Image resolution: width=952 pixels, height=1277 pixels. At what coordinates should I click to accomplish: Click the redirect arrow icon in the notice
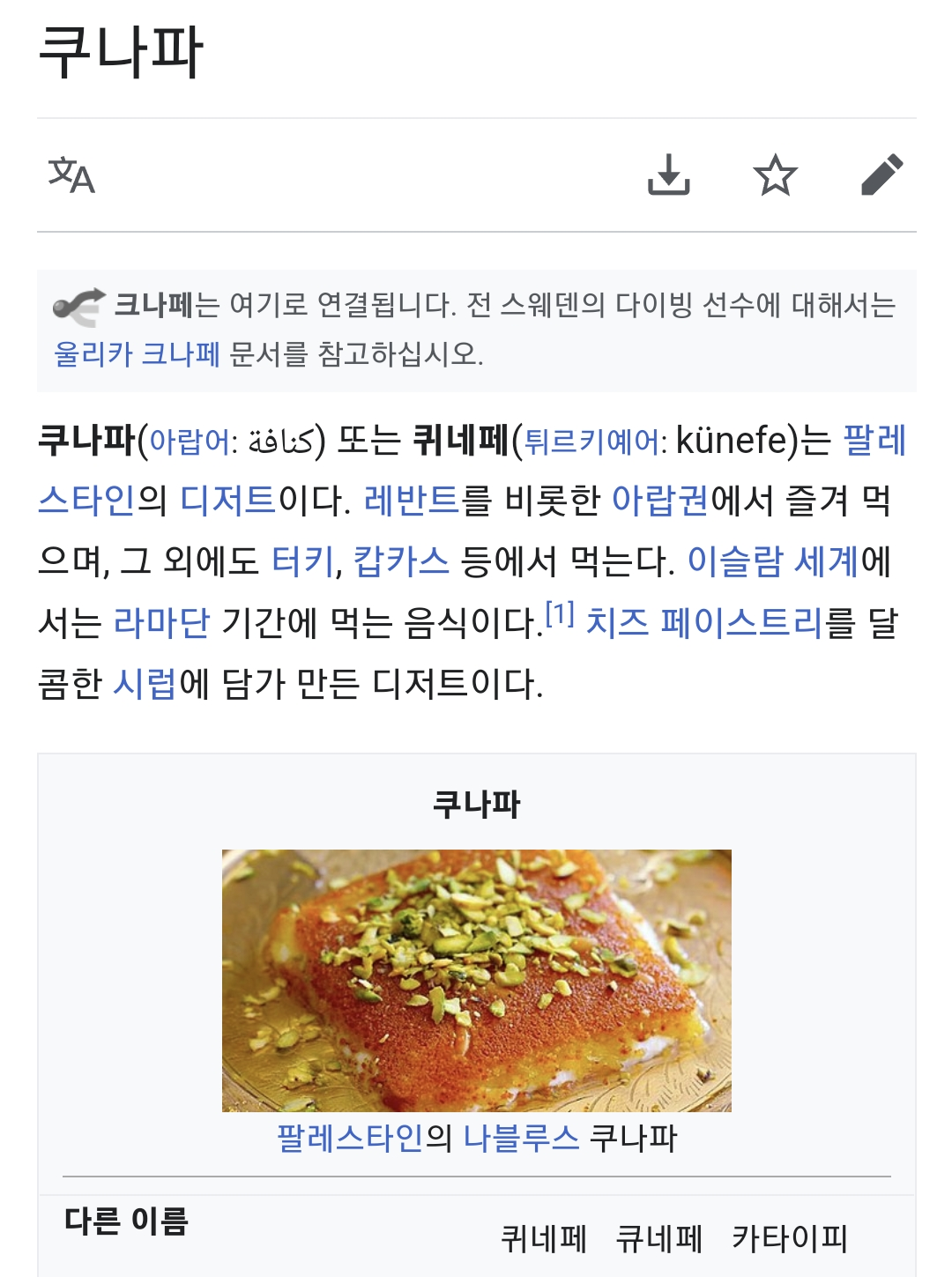pos(80,305)
